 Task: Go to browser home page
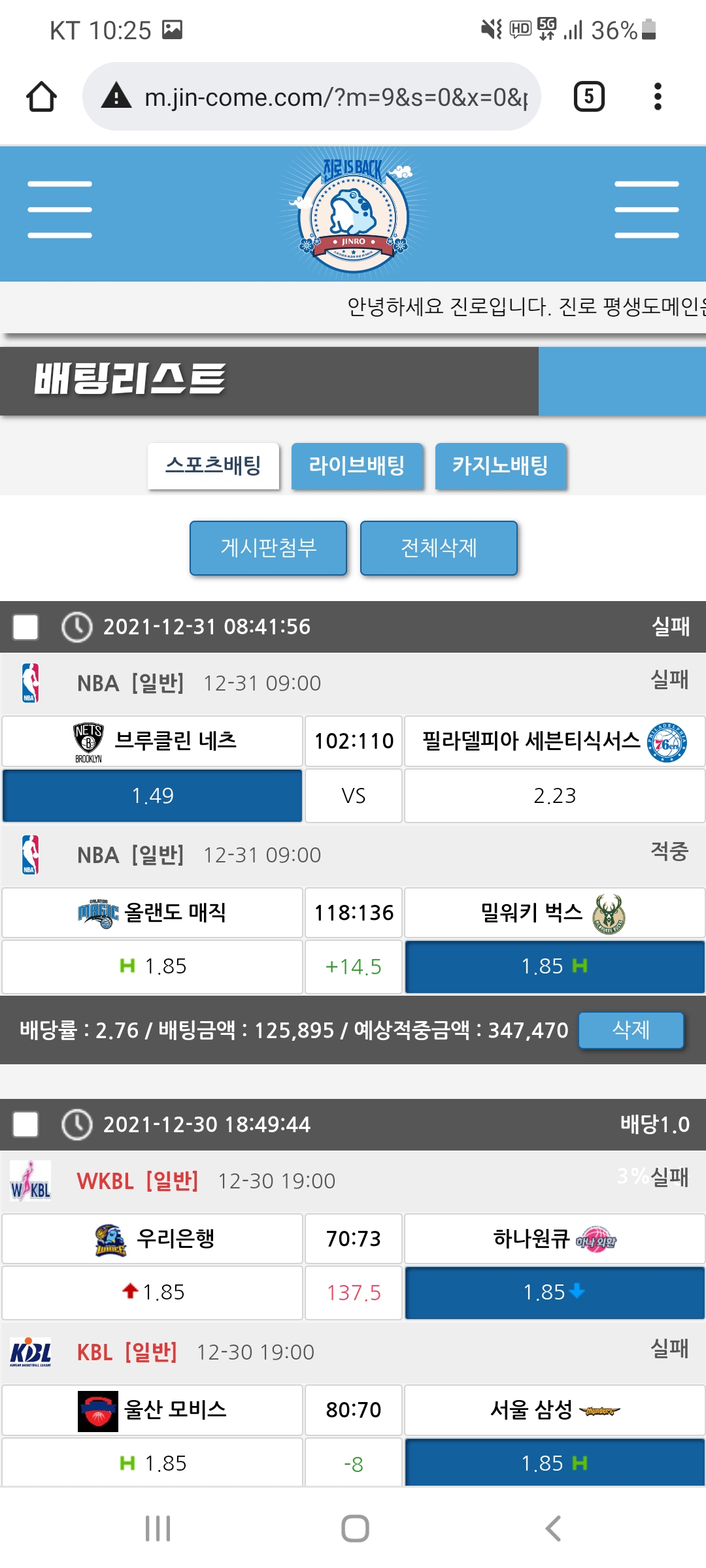41,97
